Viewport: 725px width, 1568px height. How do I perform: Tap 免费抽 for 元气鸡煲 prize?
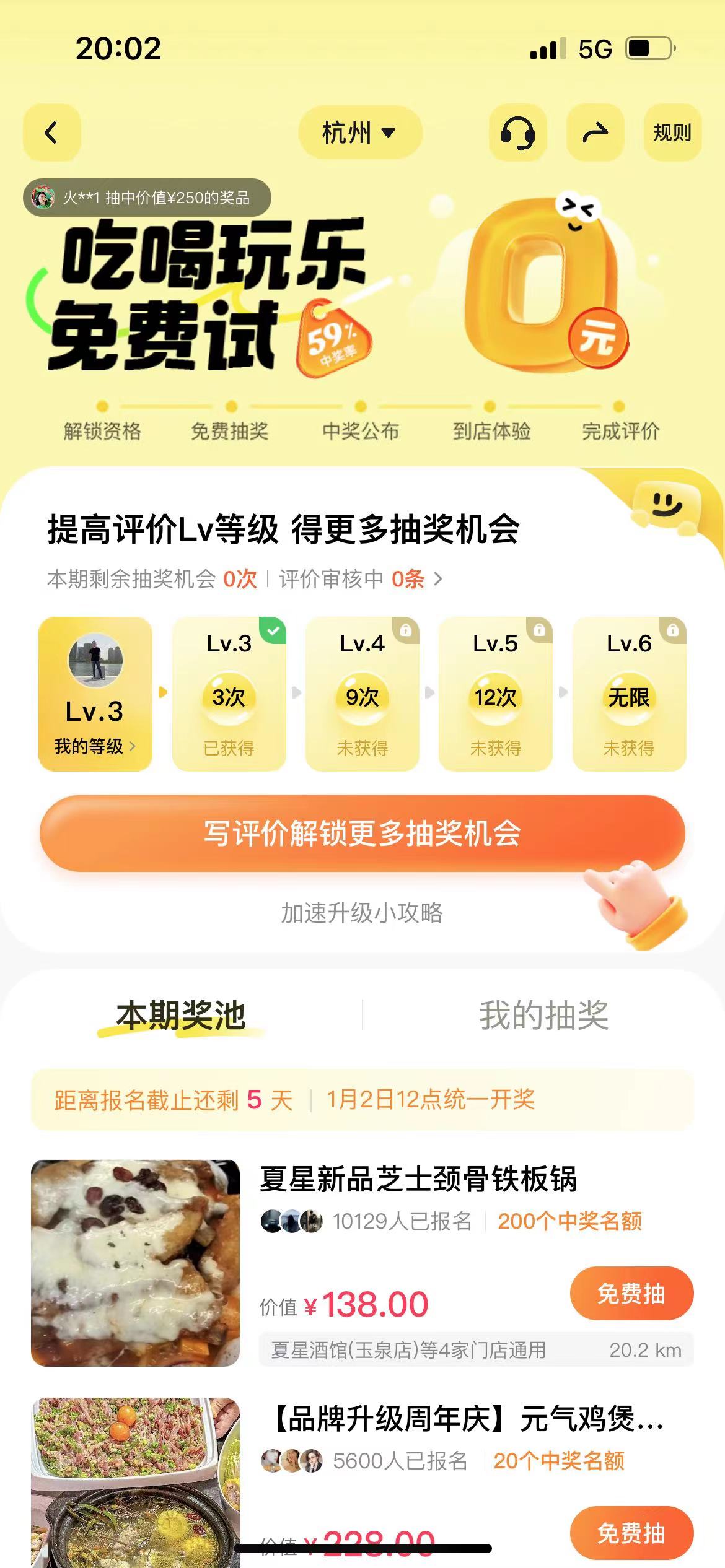tap(631, 1533)
